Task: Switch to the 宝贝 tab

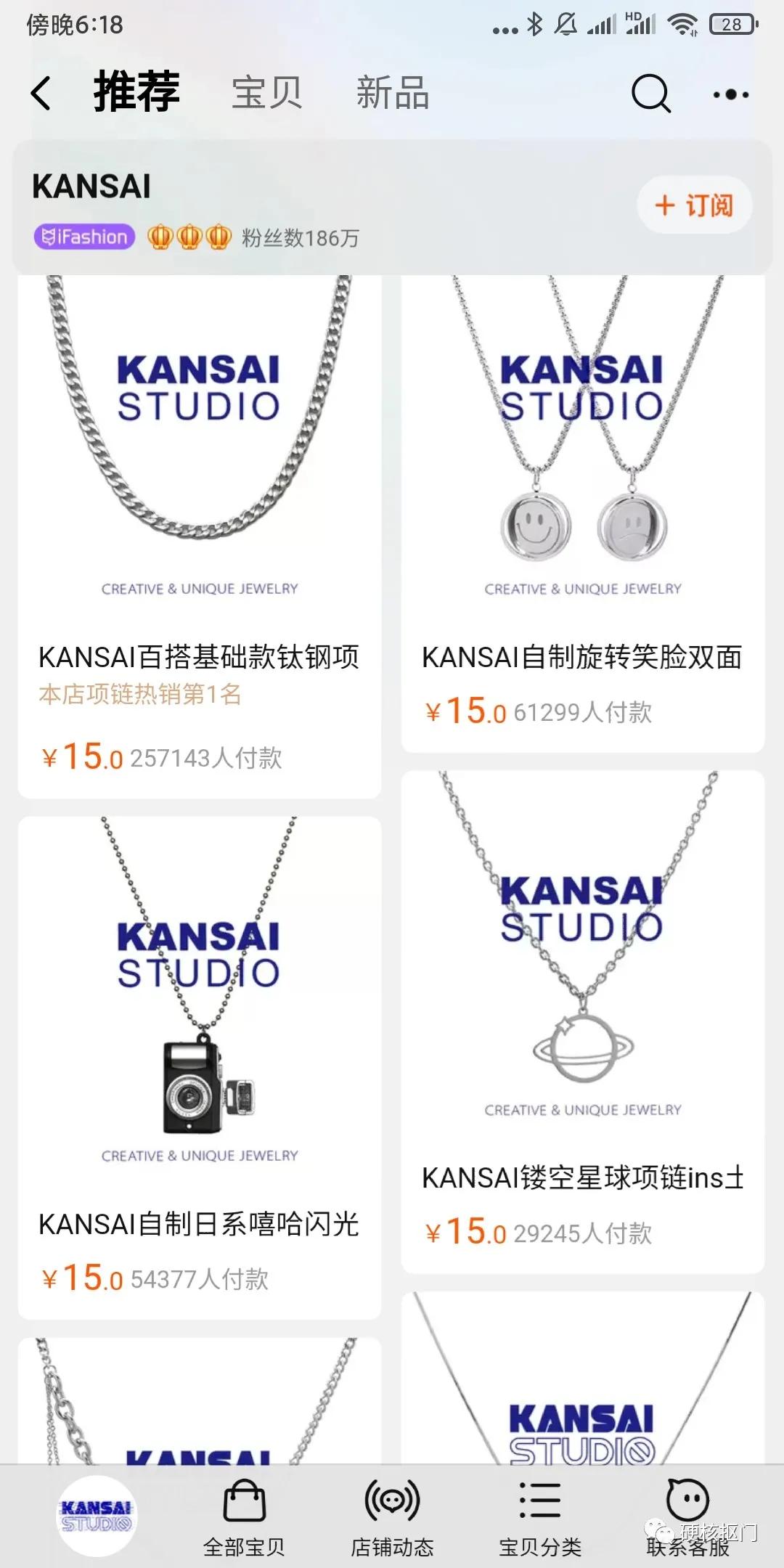Action: (265, 93)
